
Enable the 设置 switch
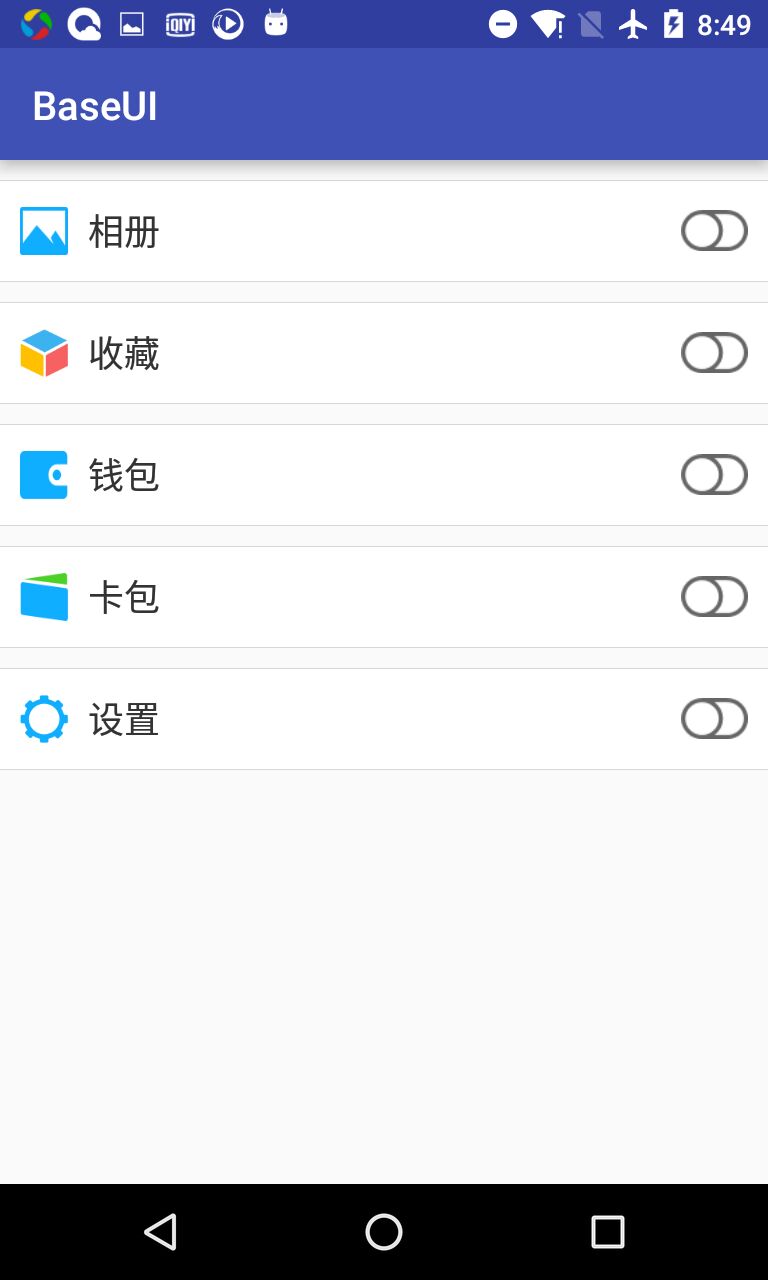click(x=714, y=719)
